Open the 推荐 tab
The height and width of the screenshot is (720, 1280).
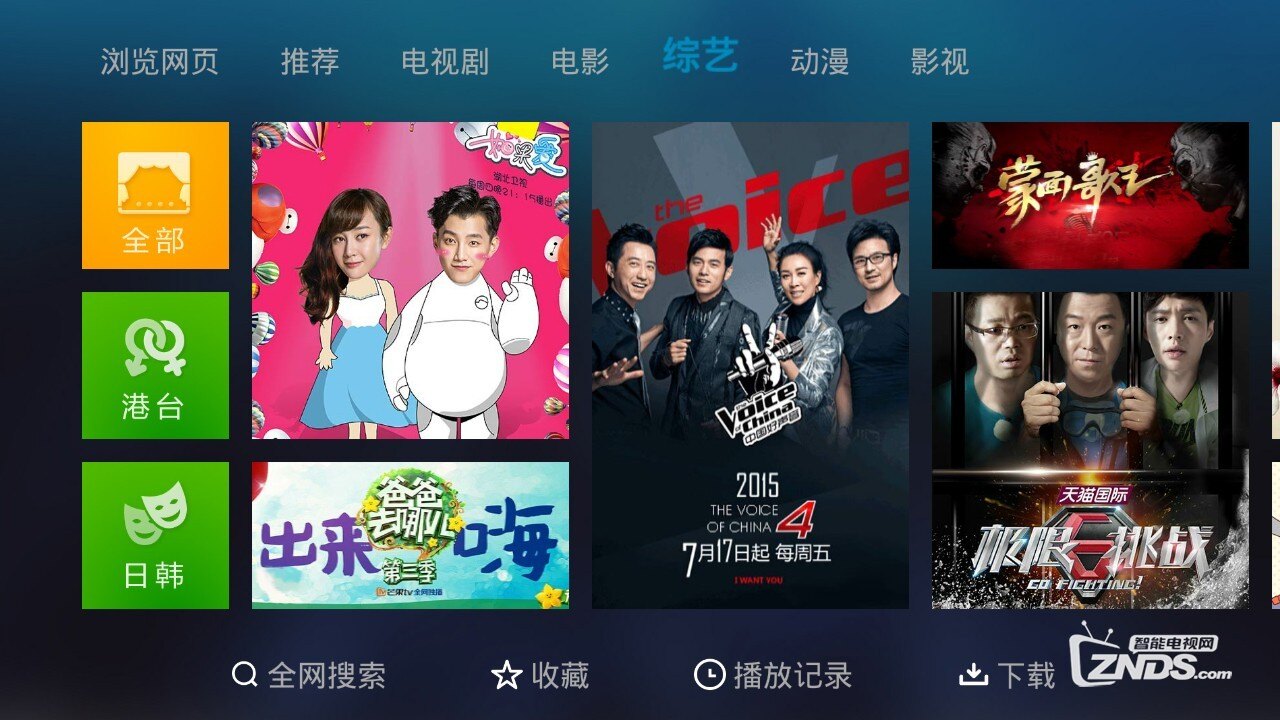point(310,62)
